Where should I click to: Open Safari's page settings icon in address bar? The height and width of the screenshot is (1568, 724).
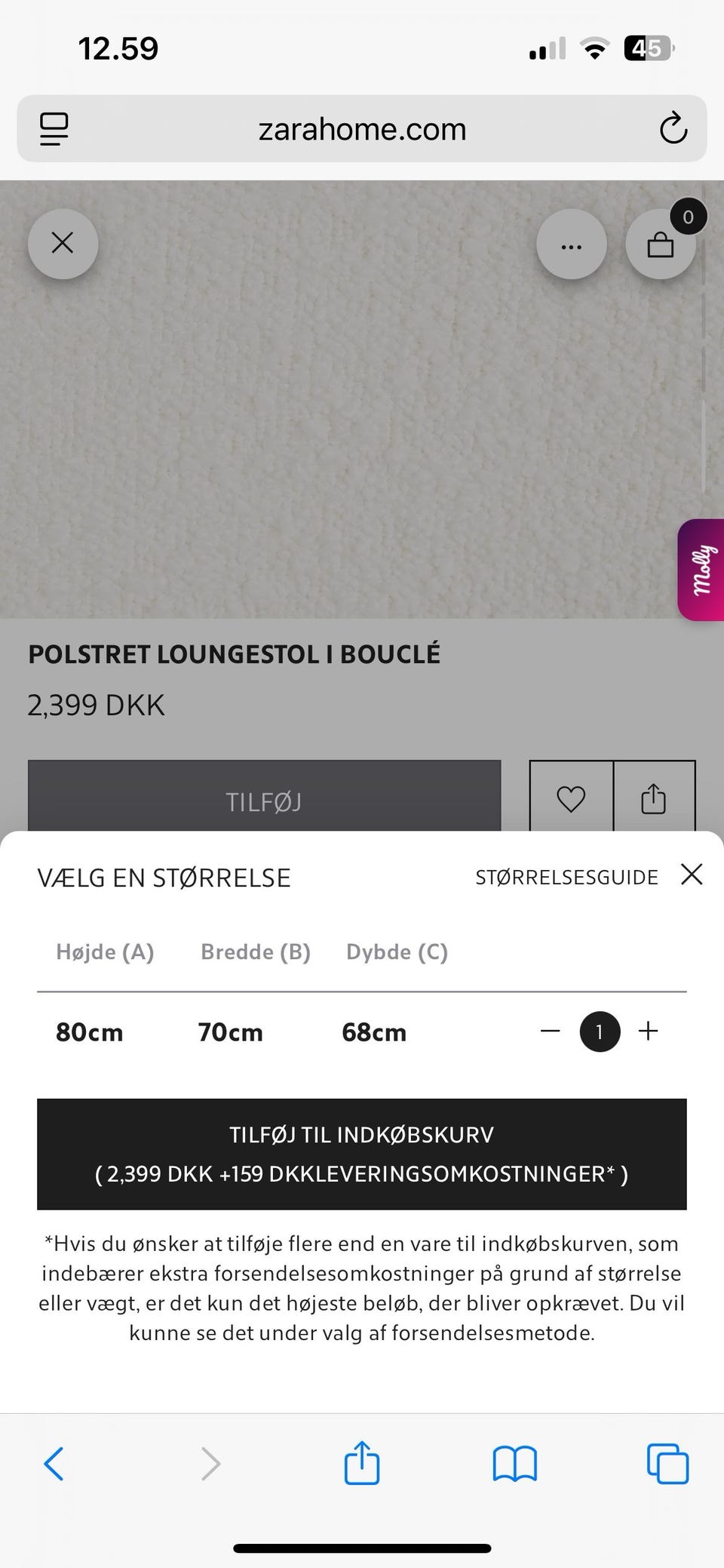click(53, 128)
